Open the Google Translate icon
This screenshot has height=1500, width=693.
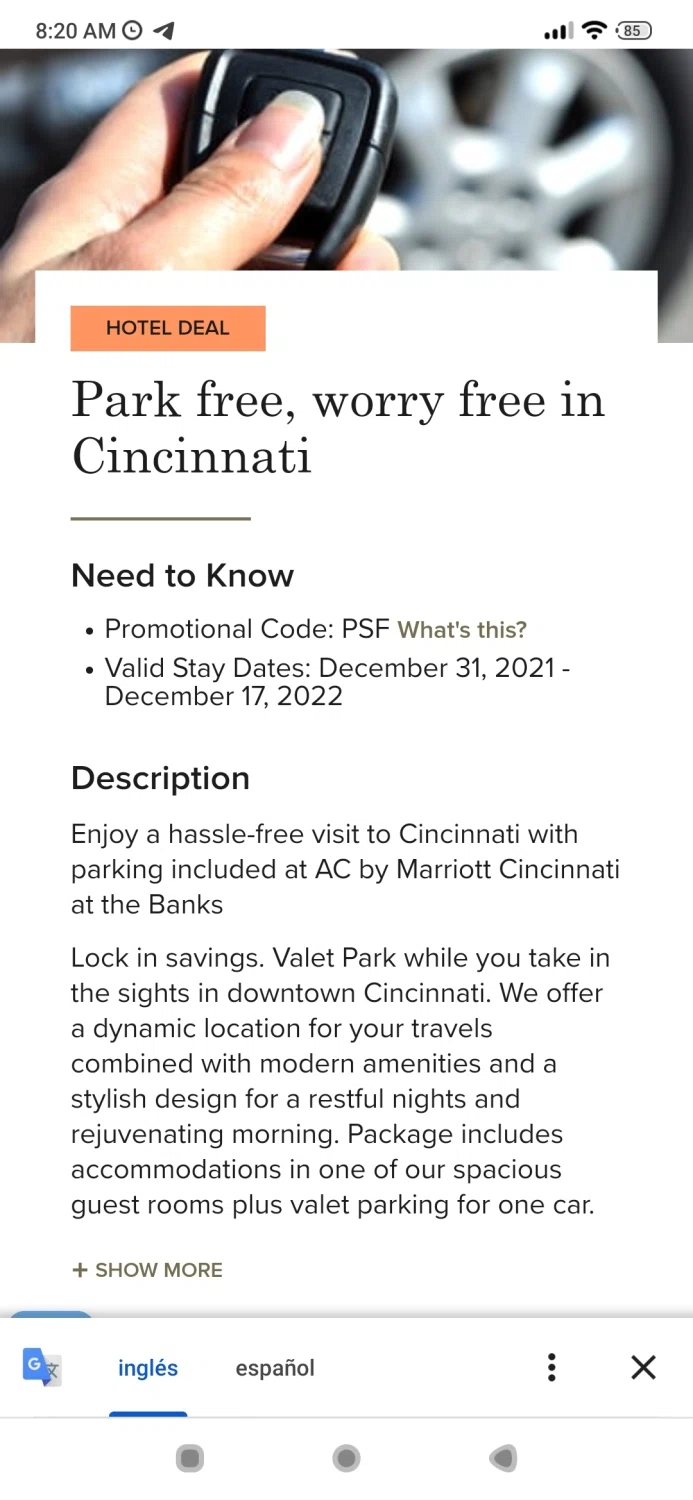click(42, 1367)
